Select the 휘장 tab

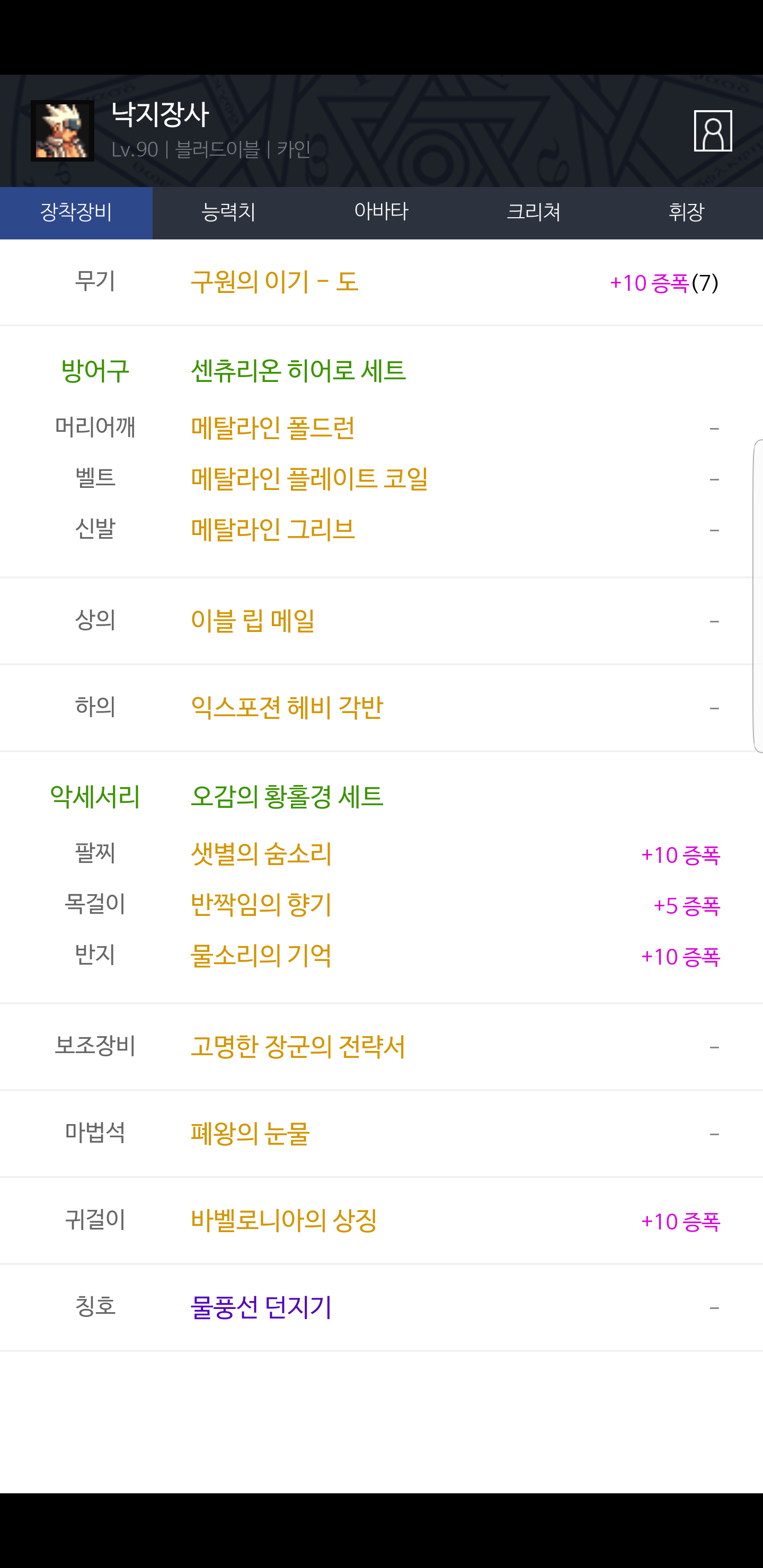click(x=686, y=212)
